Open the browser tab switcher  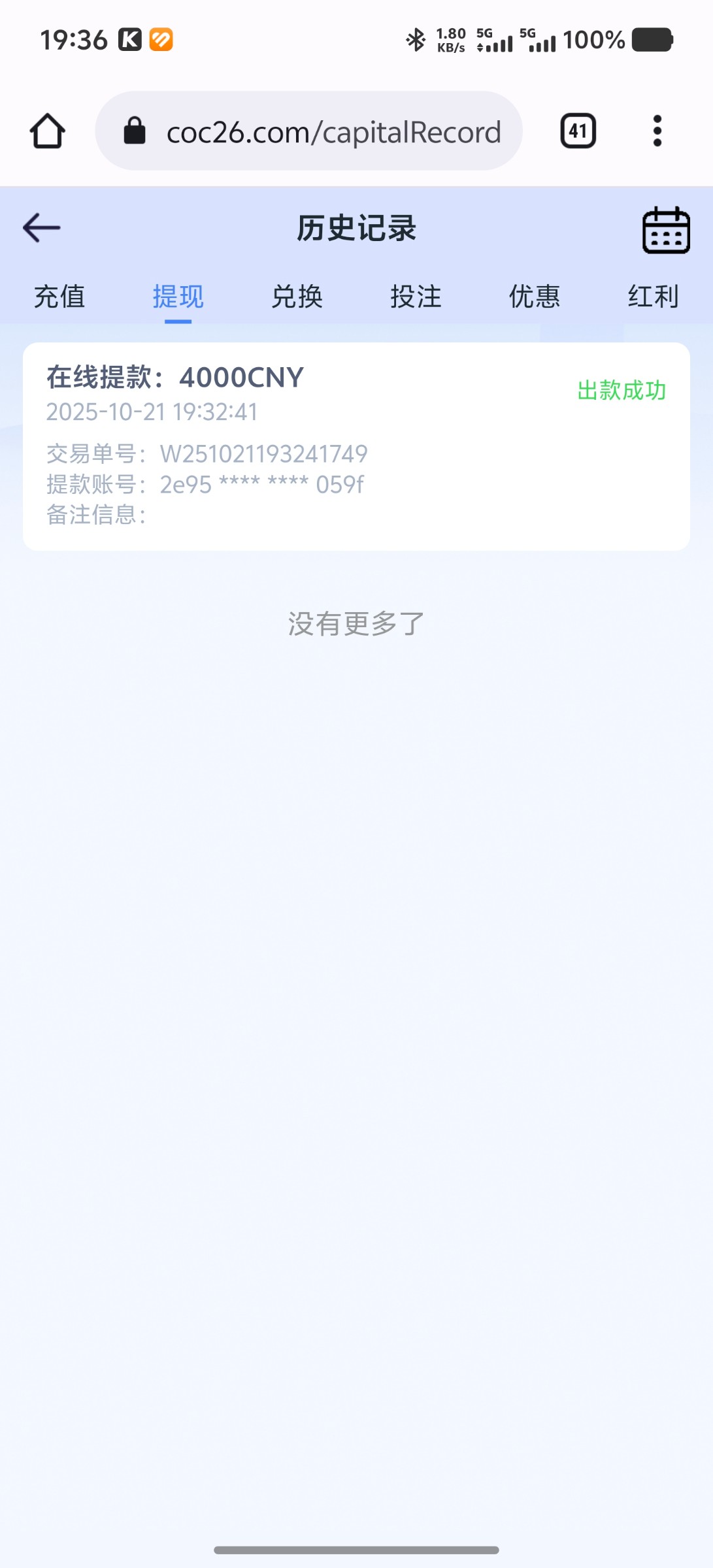(x=578, y=131)
